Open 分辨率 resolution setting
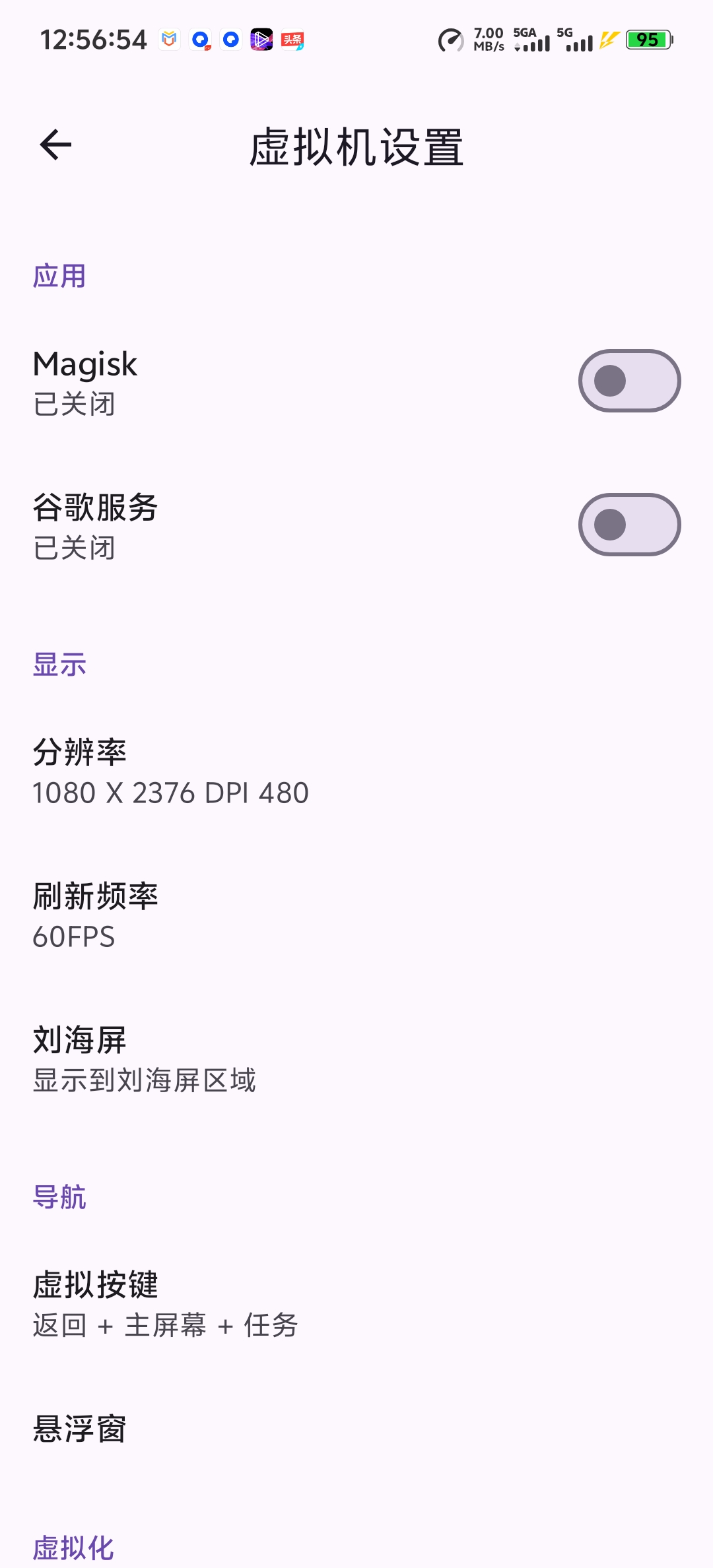This screenshot has width=713, height=1568. coord(356,771)
